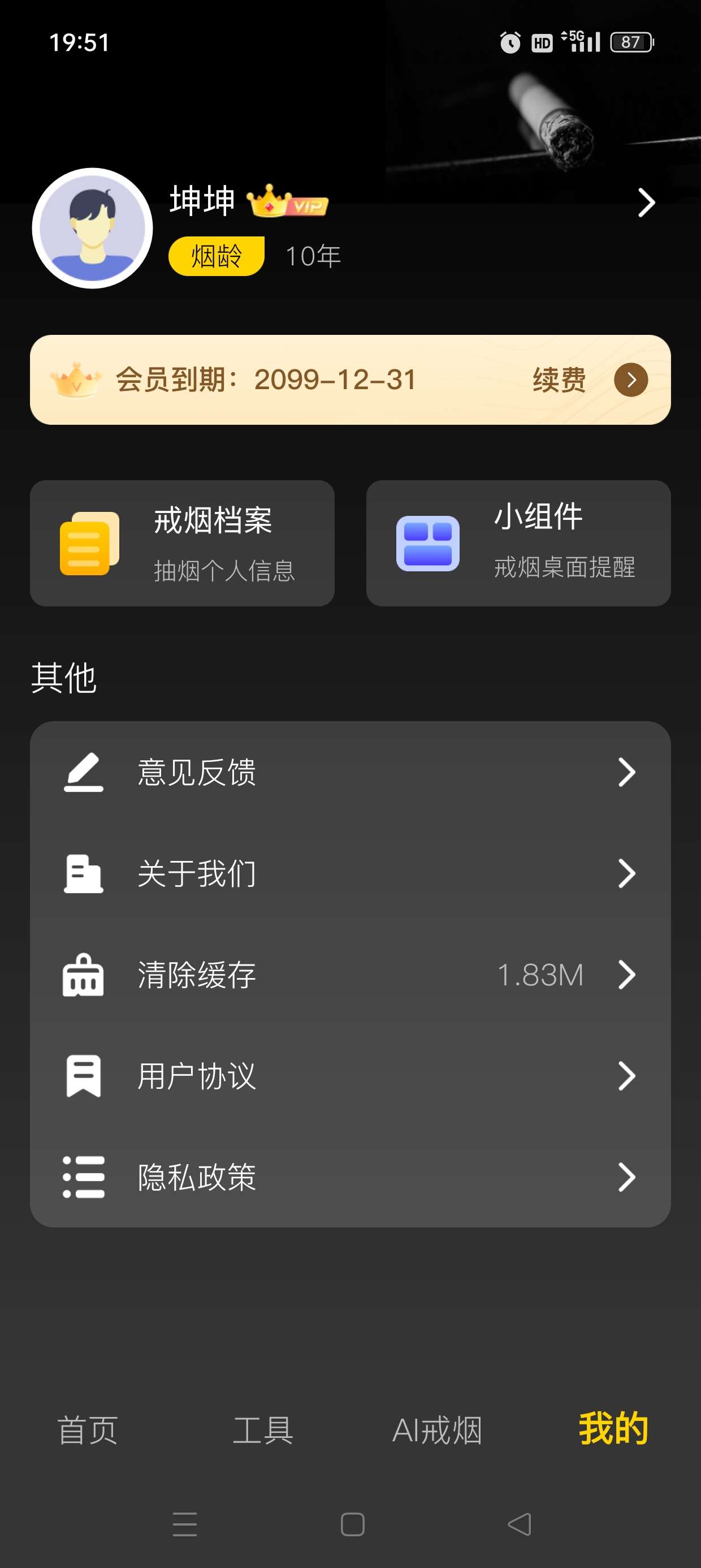Tap the profile avatar picture
Viewport: 701px width, 1568px height.
(x=93, y=229)
